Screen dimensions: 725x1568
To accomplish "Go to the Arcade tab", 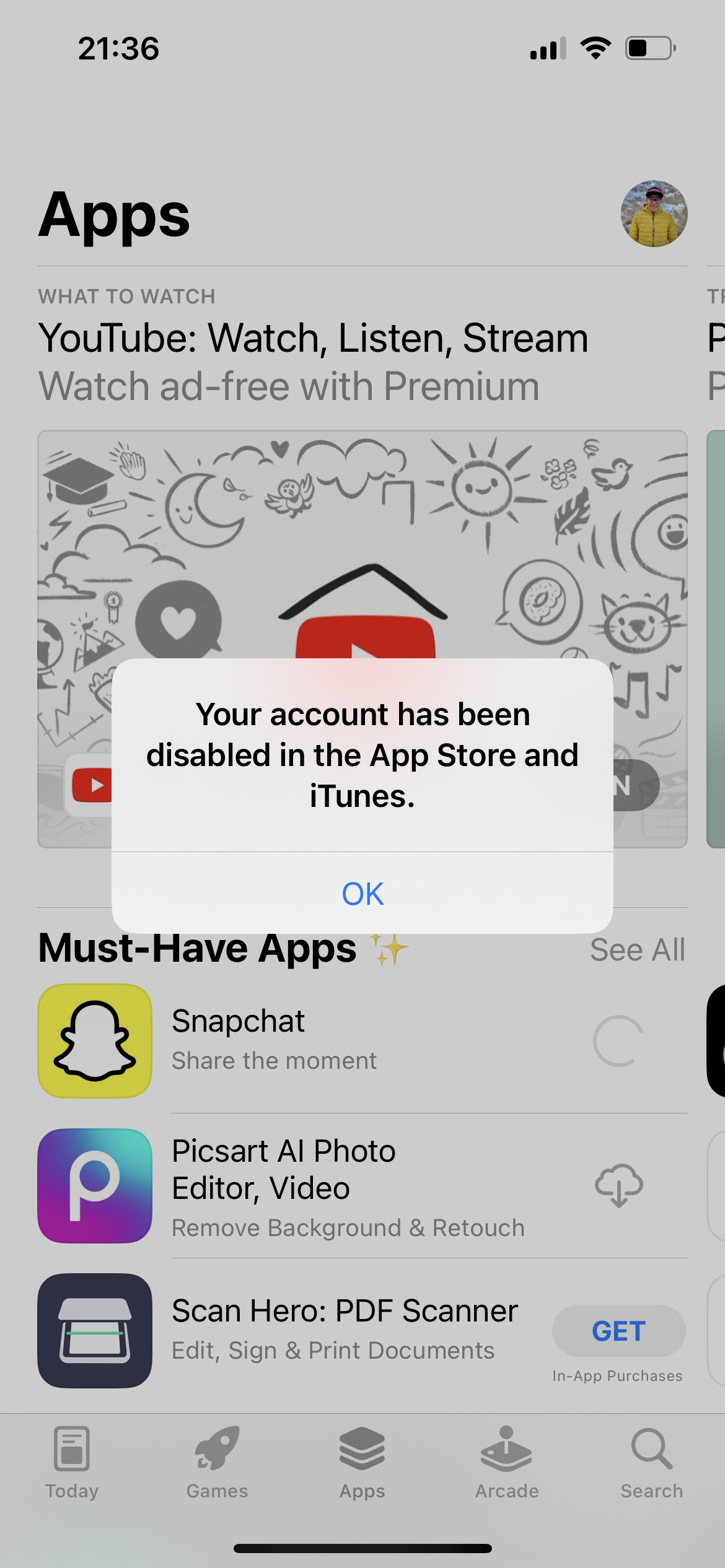I will click(507, 1463).
